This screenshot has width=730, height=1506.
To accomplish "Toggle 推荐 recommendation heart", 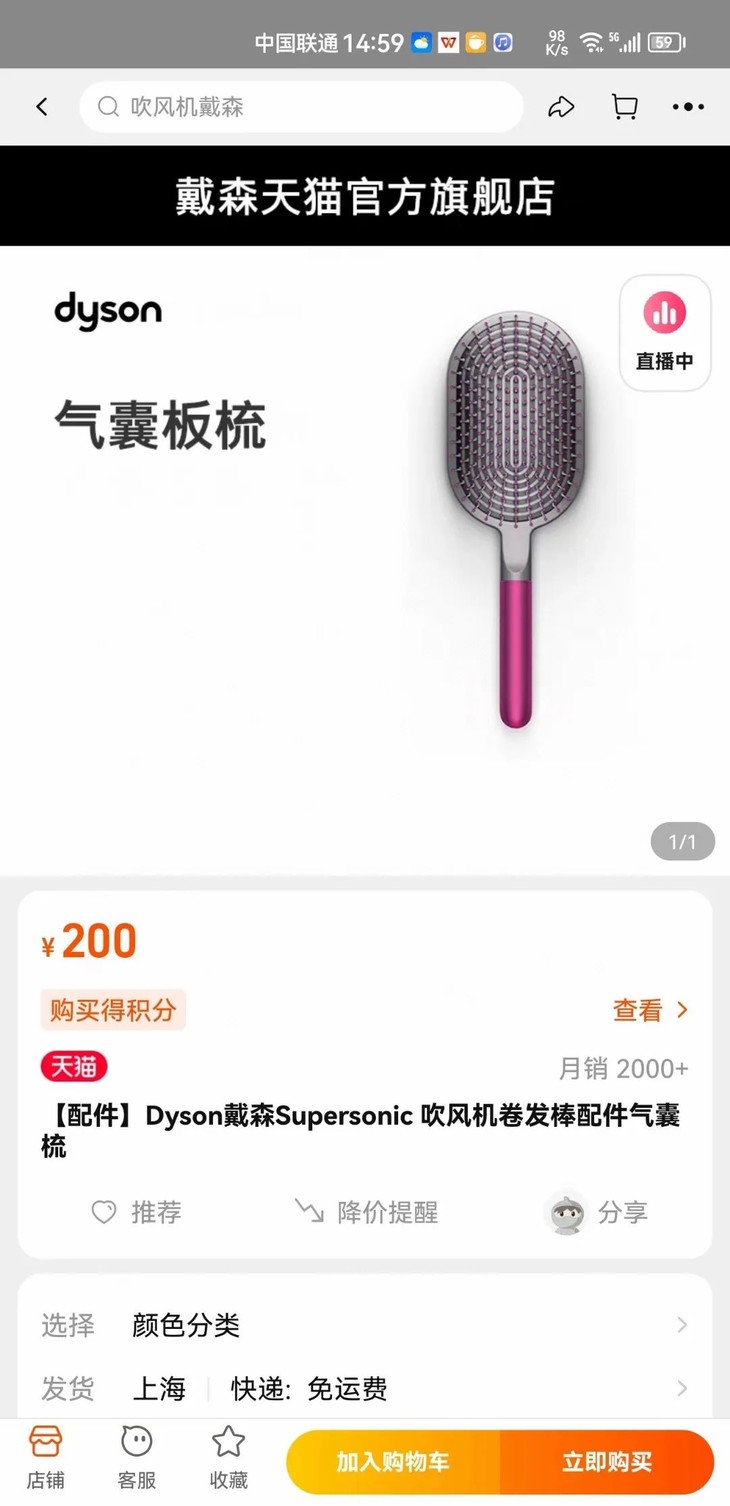I will click(137, 1212).
